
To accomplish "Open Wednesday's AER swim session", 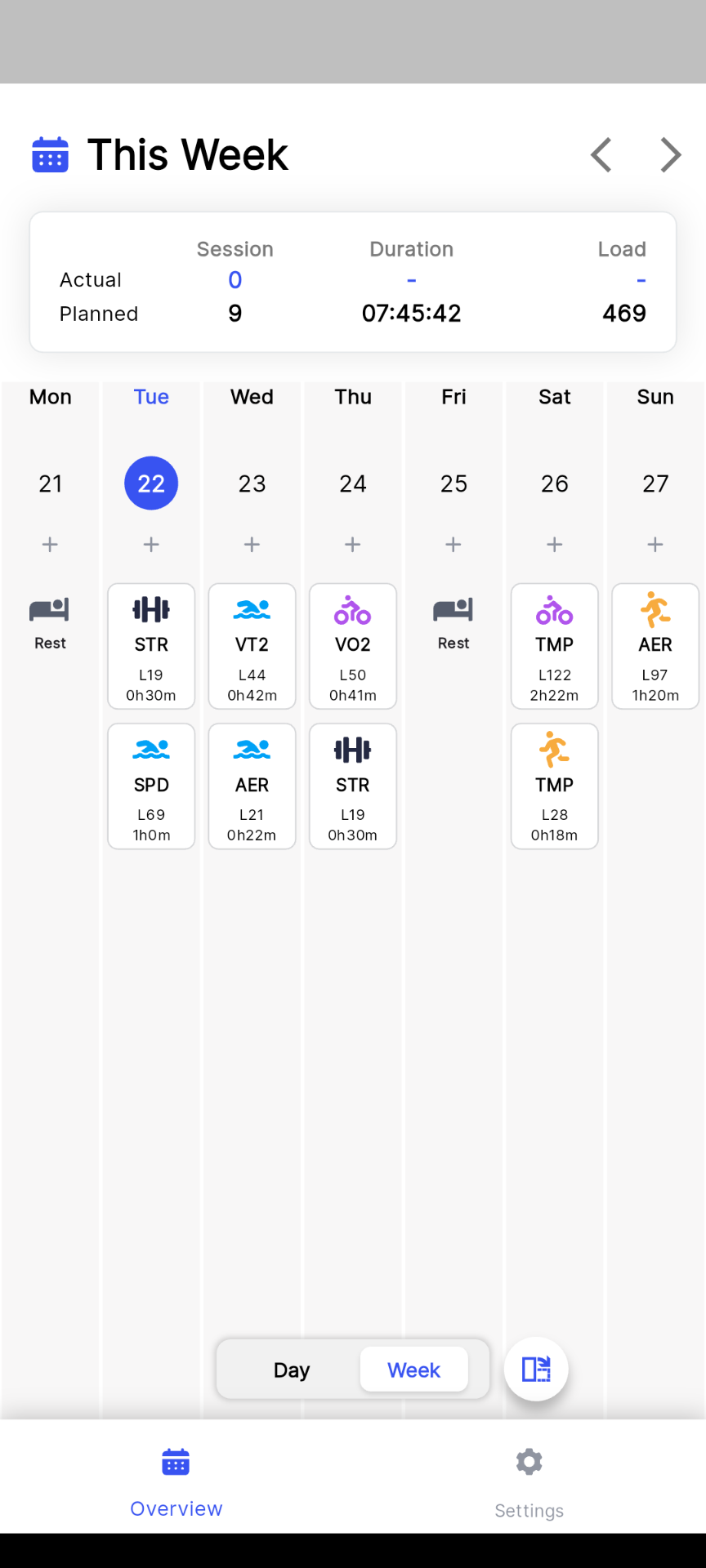I will 252,786.
